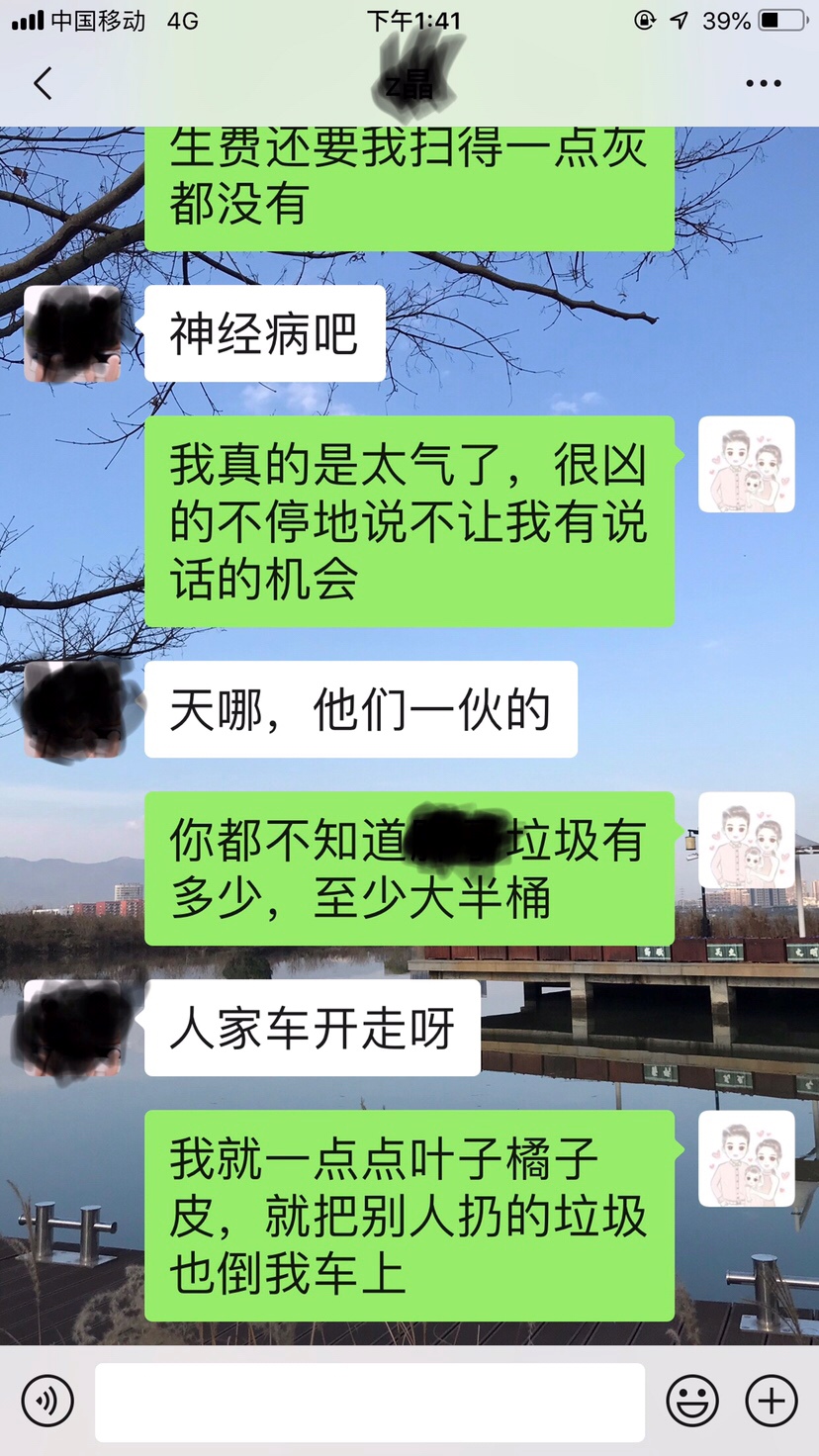Open the chat info overflow menu

pos(764,83)
